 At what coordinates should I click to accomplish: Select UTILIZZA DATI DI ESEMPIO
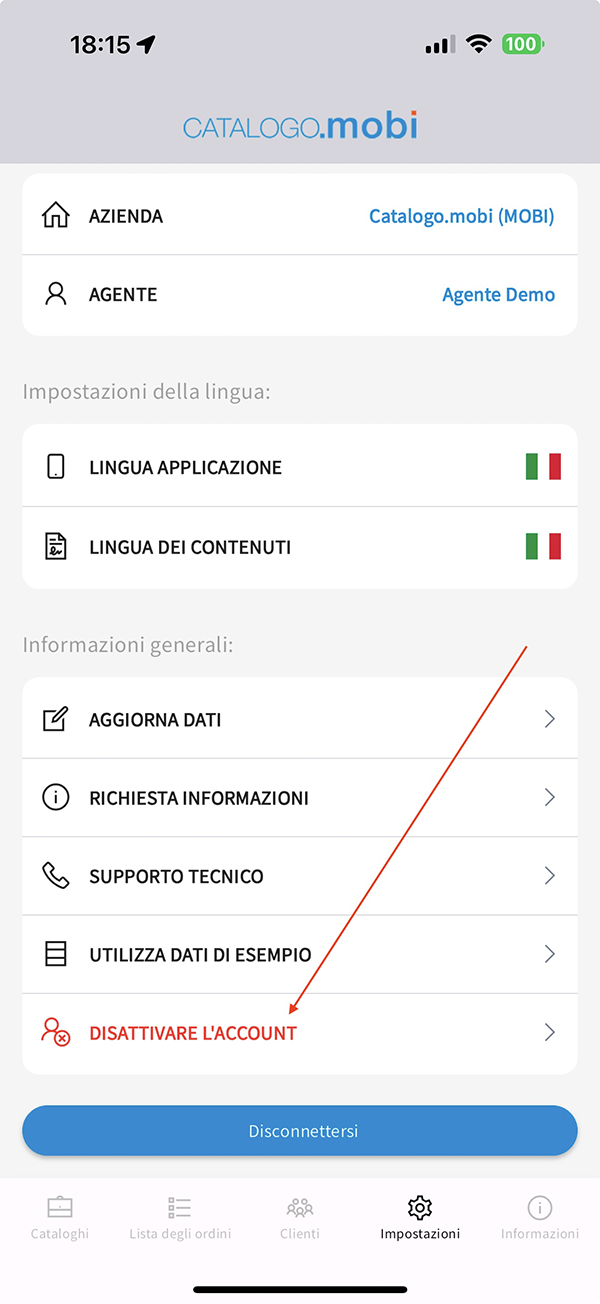tap(300, 954)
